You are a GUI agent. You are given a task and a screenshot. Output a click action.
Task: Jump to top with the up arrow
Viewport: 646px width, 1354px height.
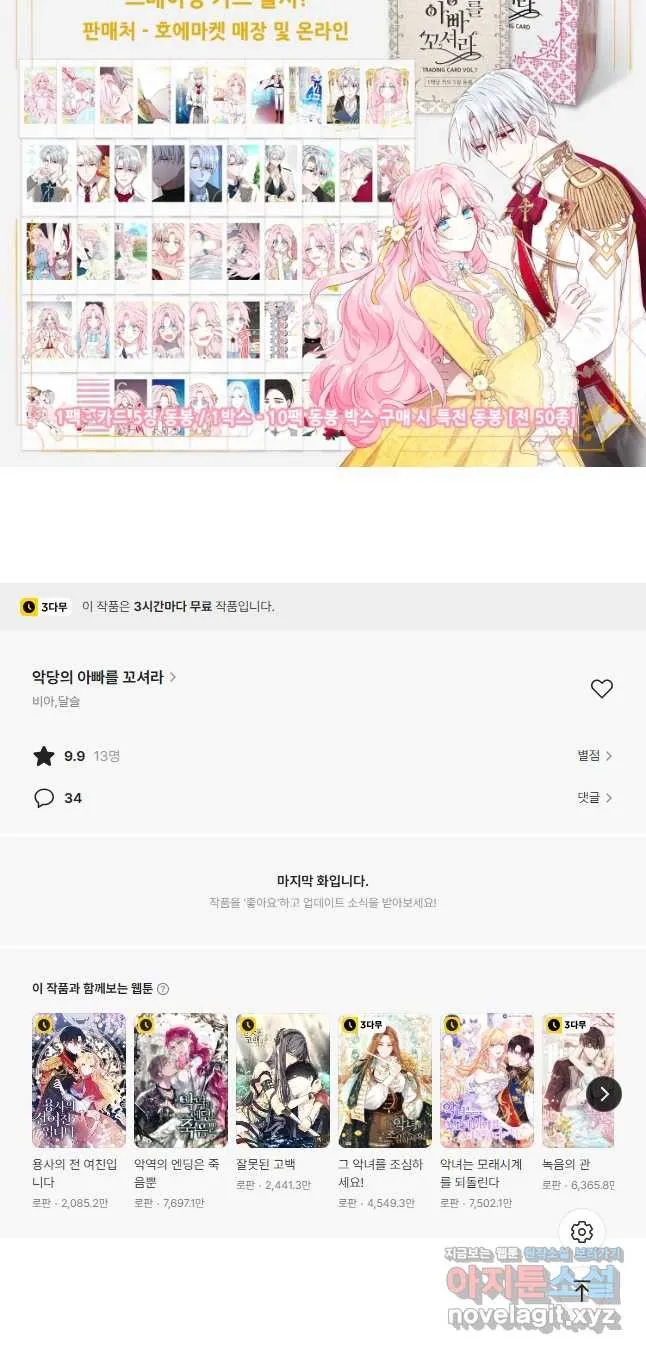click(582, 1291)
